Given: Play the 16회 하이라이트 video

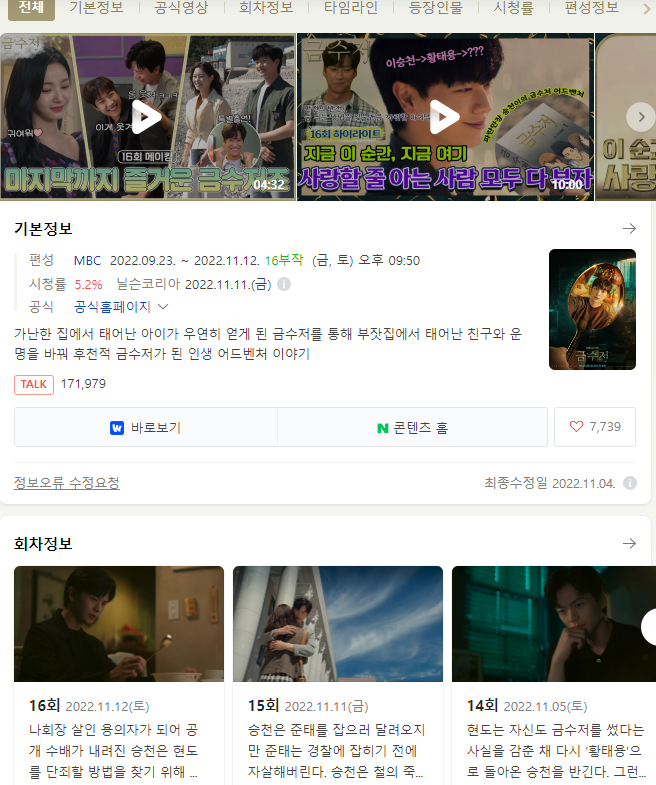Looking at the screenshot, I should [445, 117].
